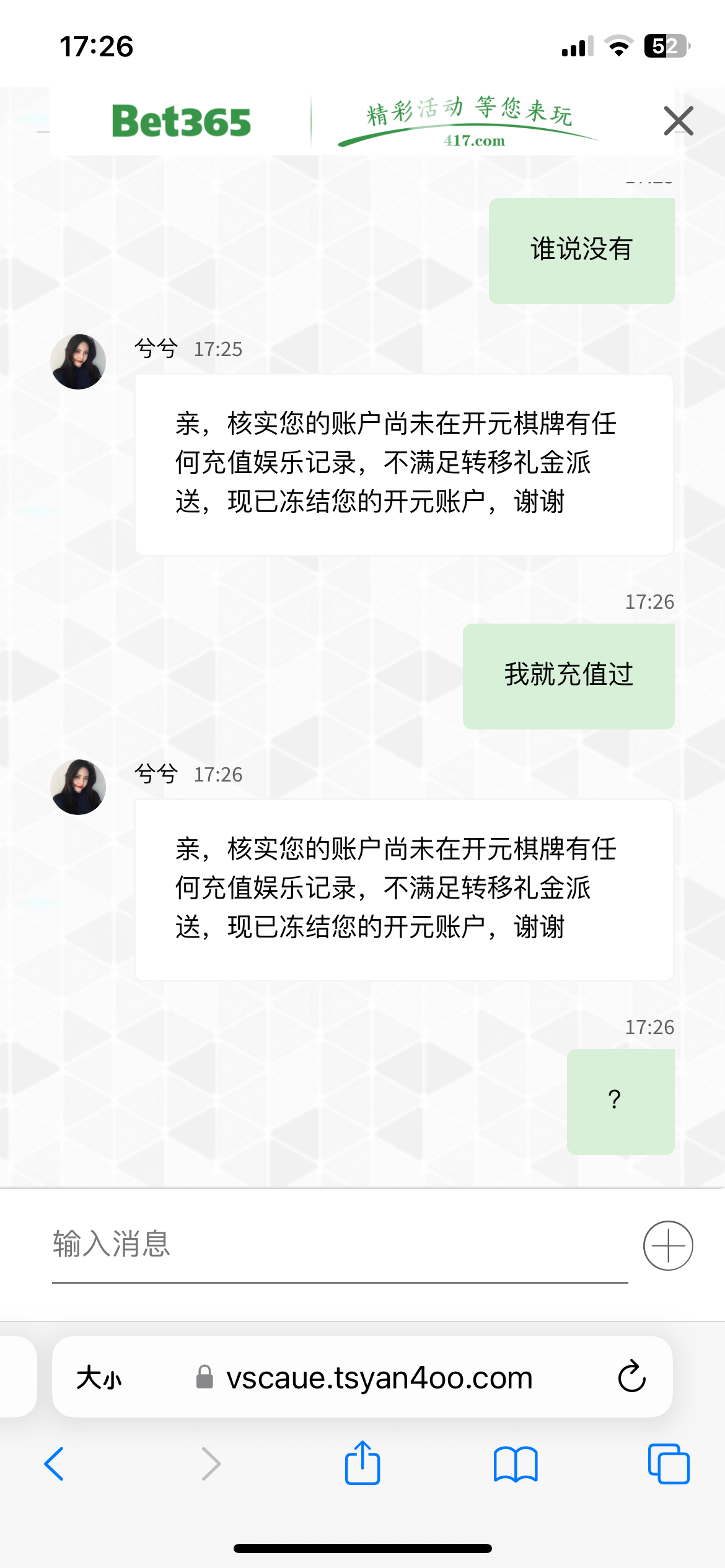Go back to the previous page
The image size is (725, 1568).
pyautogui.click(x=55, y=1464)
